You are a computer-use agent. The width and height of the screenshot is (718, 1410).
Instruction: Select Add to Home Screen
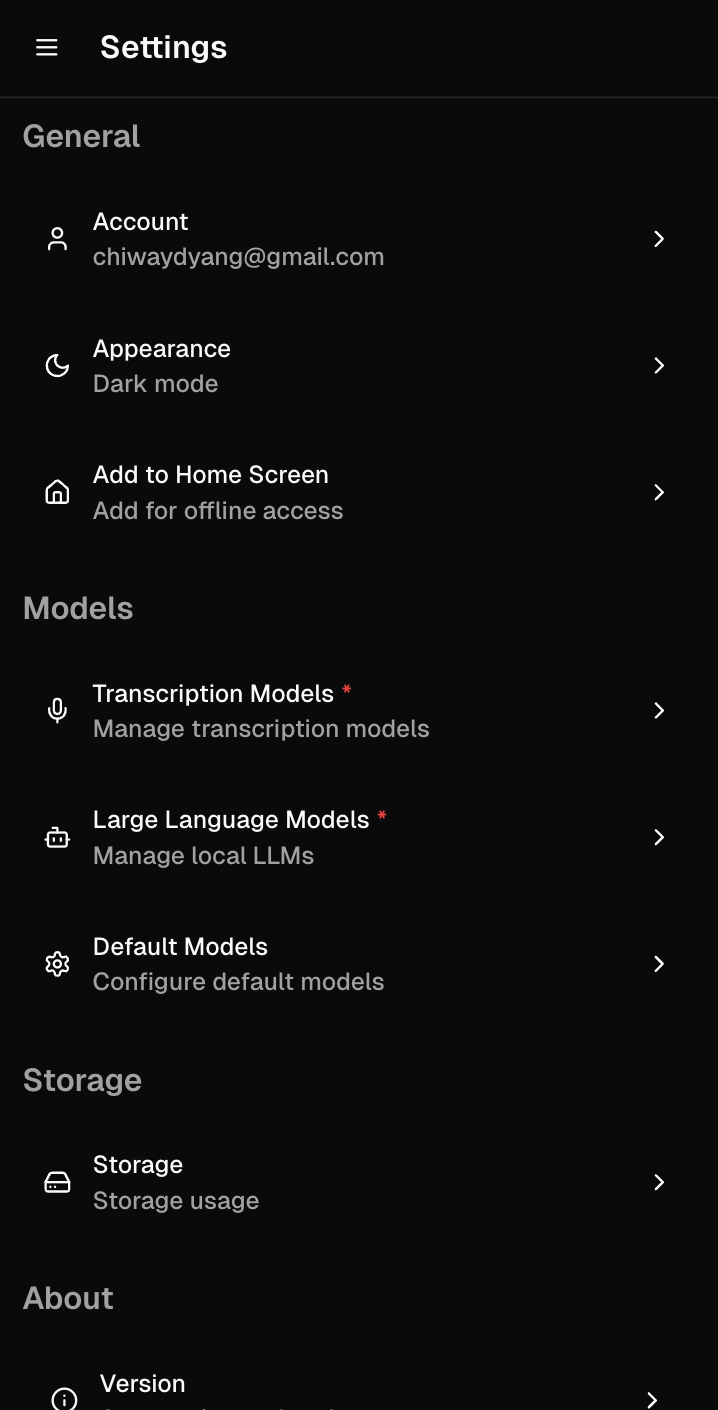click(x=358, y=492)
